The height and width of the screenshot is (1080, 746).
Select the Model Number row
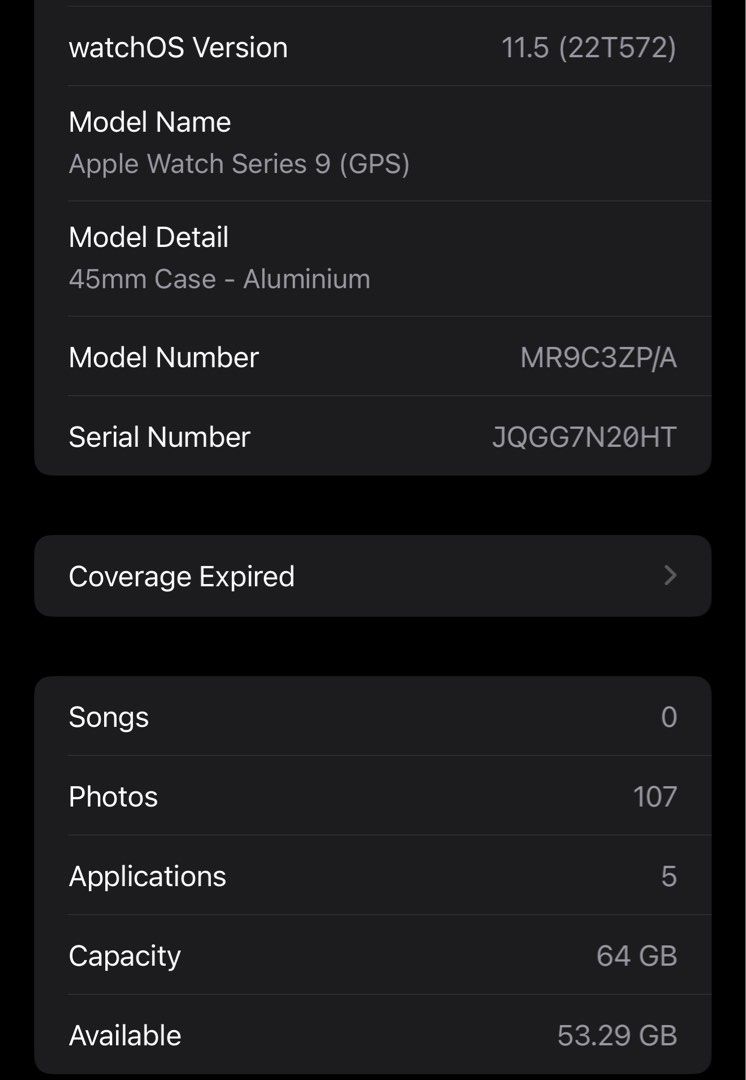point(372,357)
